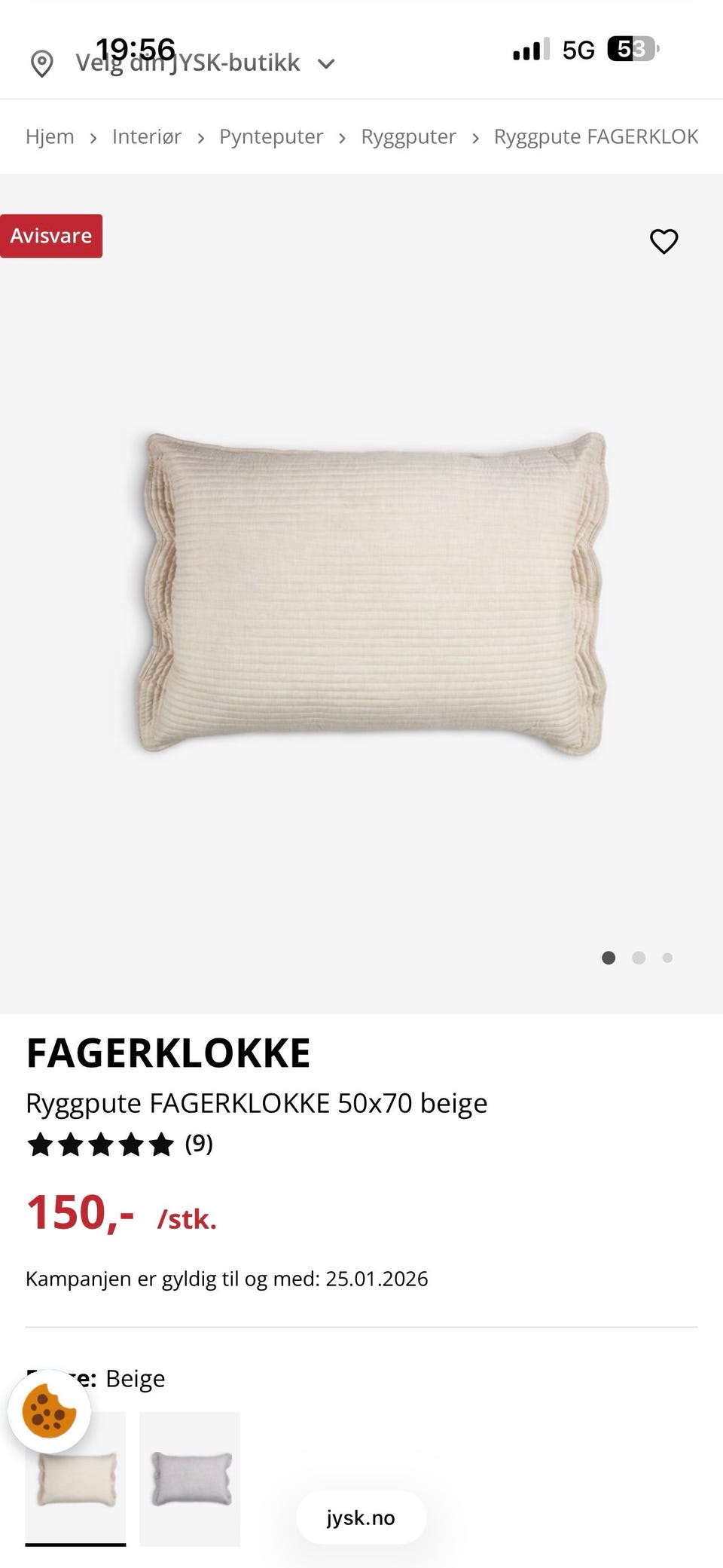Open the store location pin icon

pyautogui.click(x=41, y=63)
